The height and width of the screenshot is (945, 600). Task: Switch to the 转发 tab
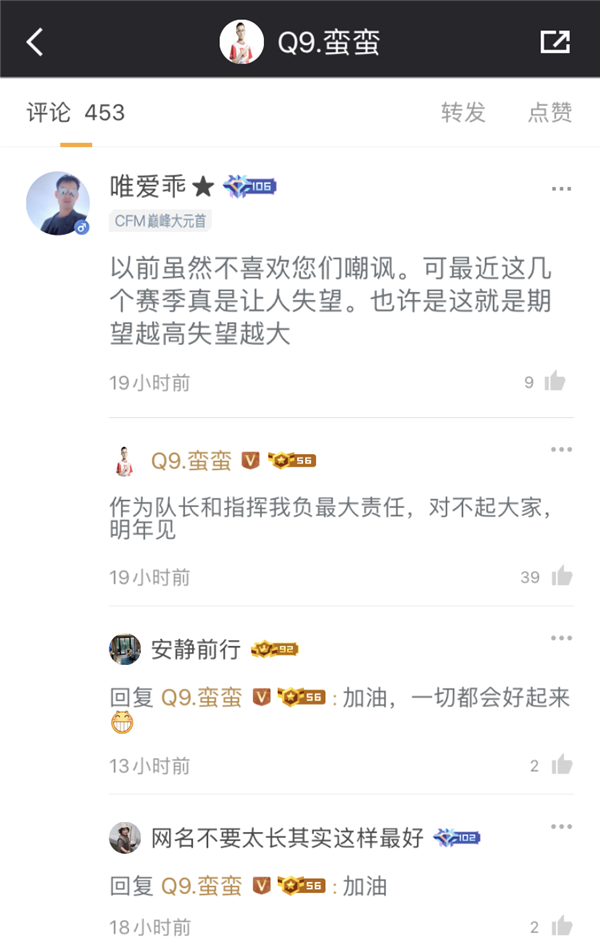pos(463,112)
